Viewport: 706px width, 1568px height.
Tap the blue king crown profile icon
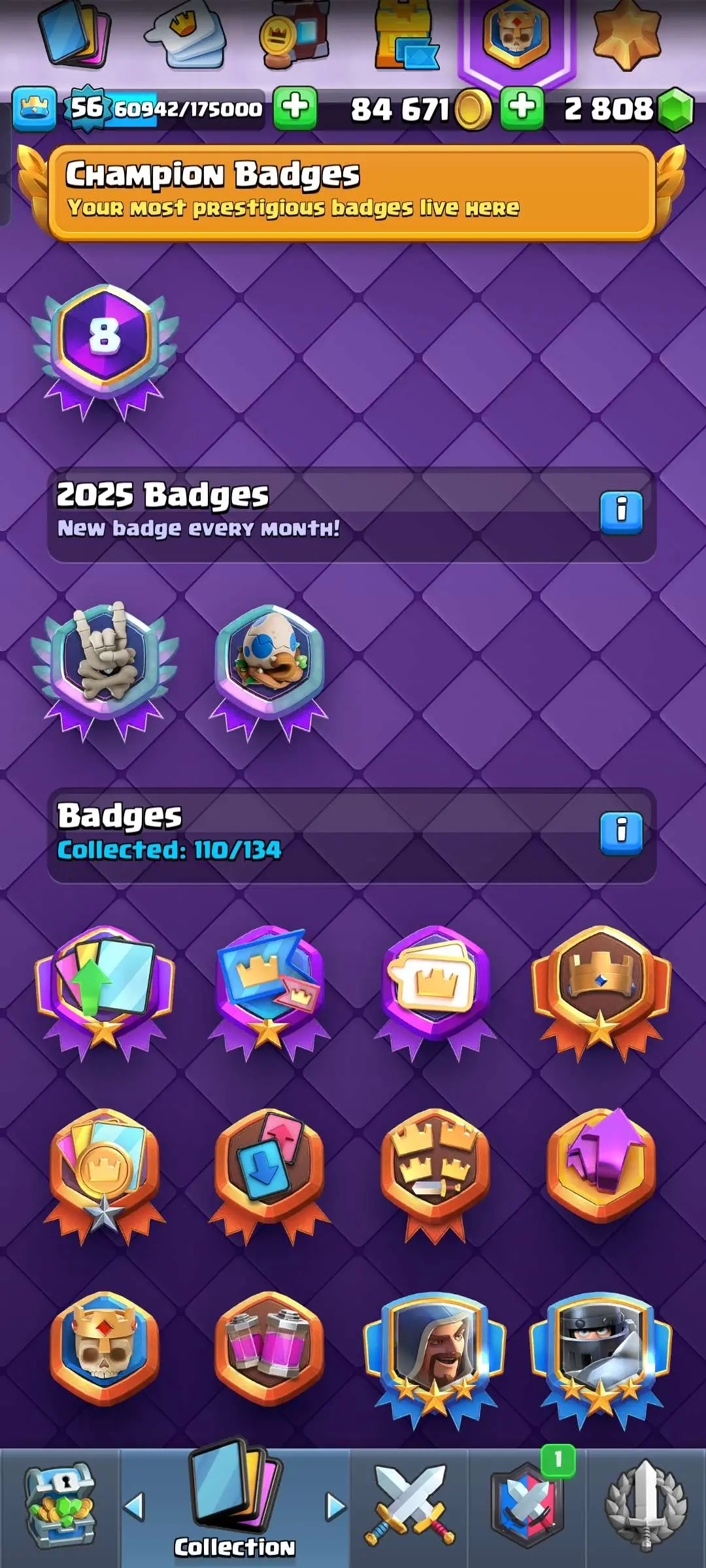click(34, 109)
